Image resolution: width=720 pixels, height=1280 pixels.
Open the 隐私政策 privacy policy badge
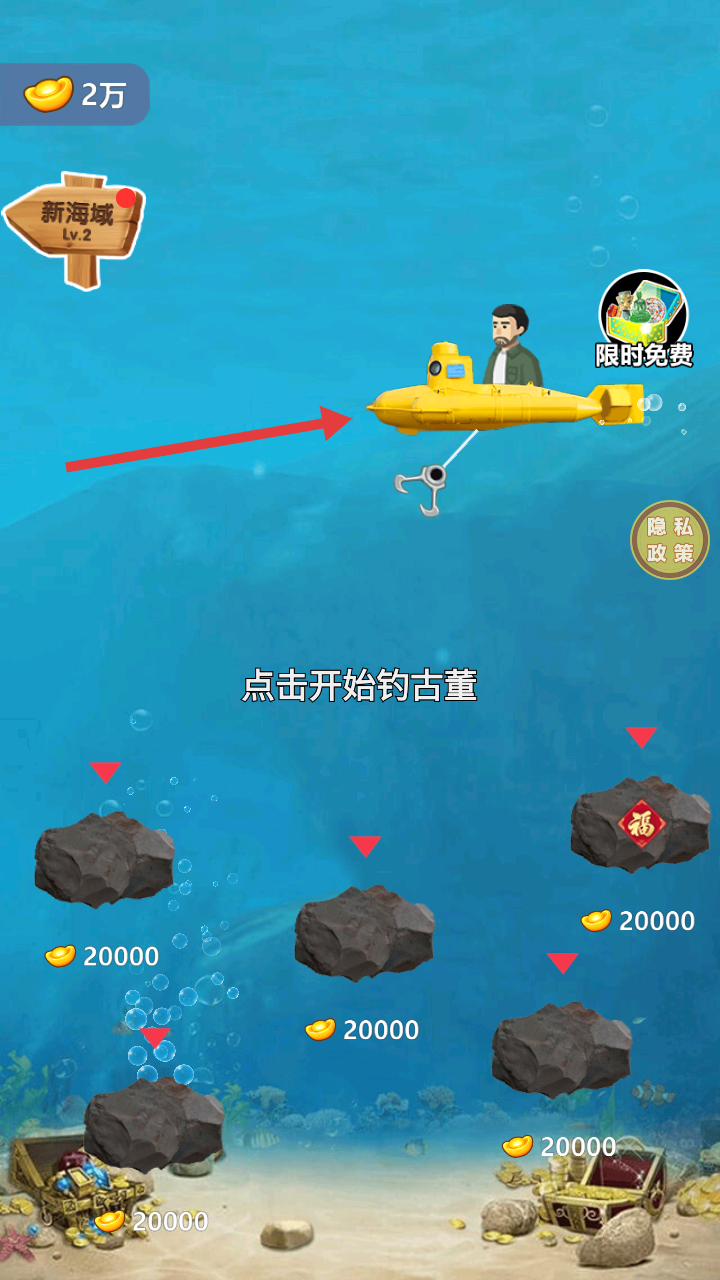(x=669, y=540)
